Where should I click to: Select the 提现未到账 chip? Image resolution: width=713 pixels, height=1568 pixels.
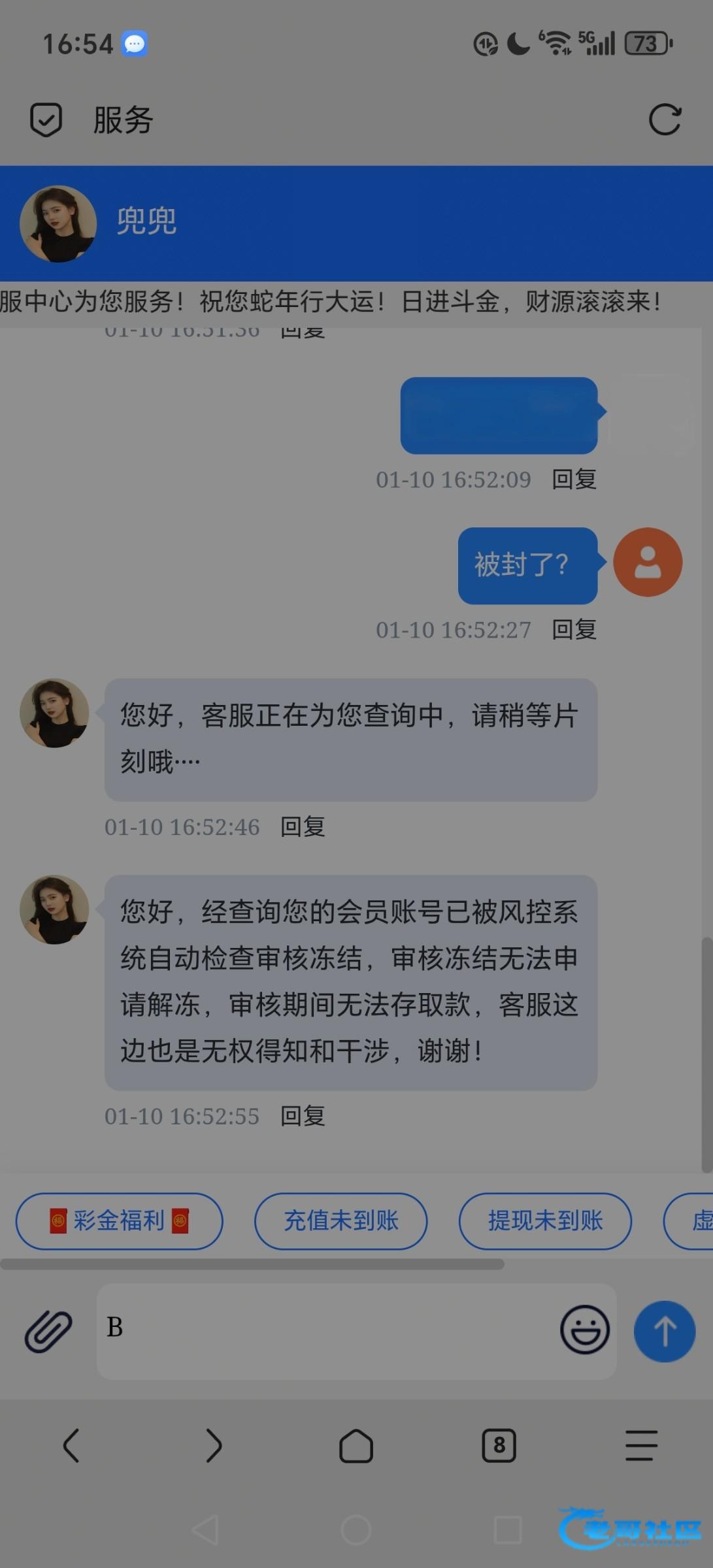(545, 1220)
